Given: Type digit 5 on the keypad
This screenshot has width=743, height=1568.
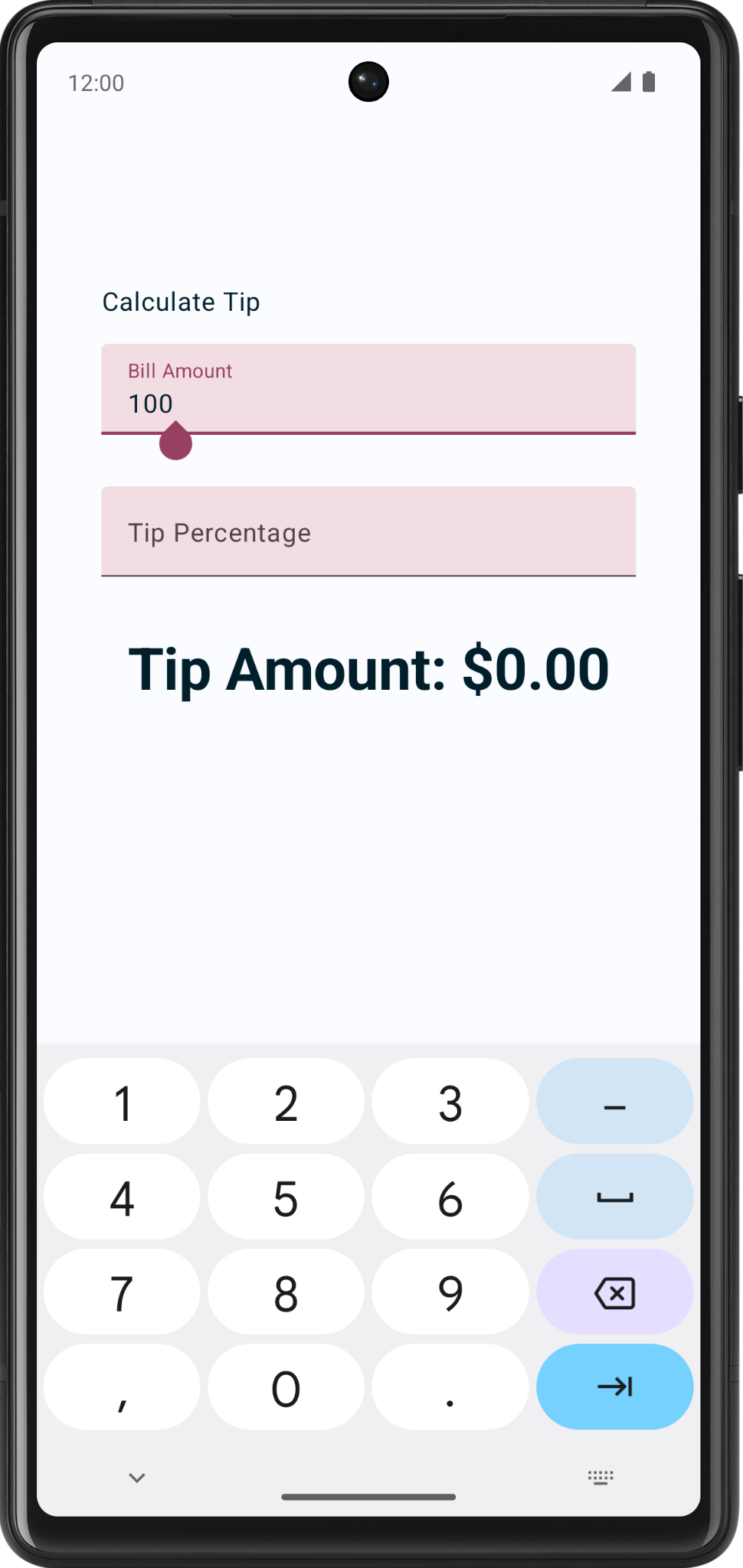Looking at the screenshot, I should click(286, 1197).
